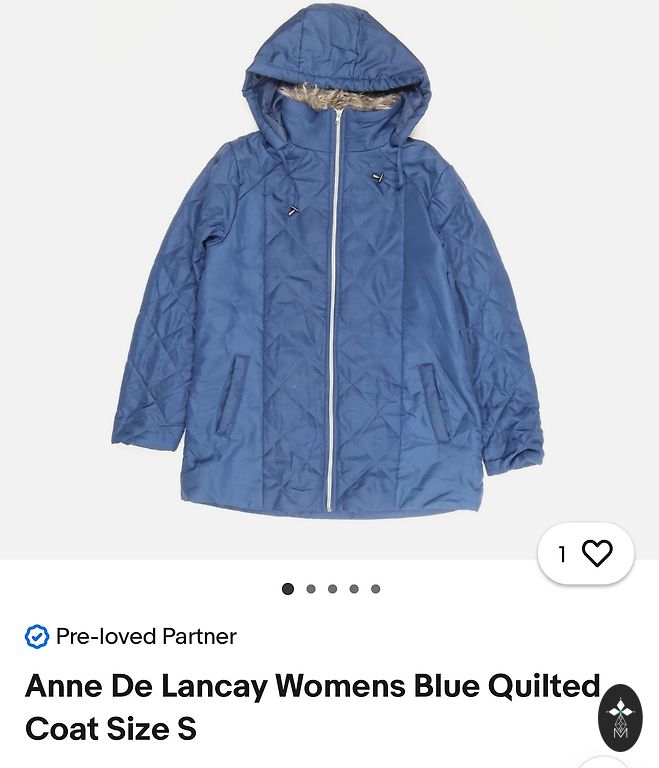Open the floating dark diamond-logo button
This screenshot has width=659, height=768.
(x=620, y=717)
